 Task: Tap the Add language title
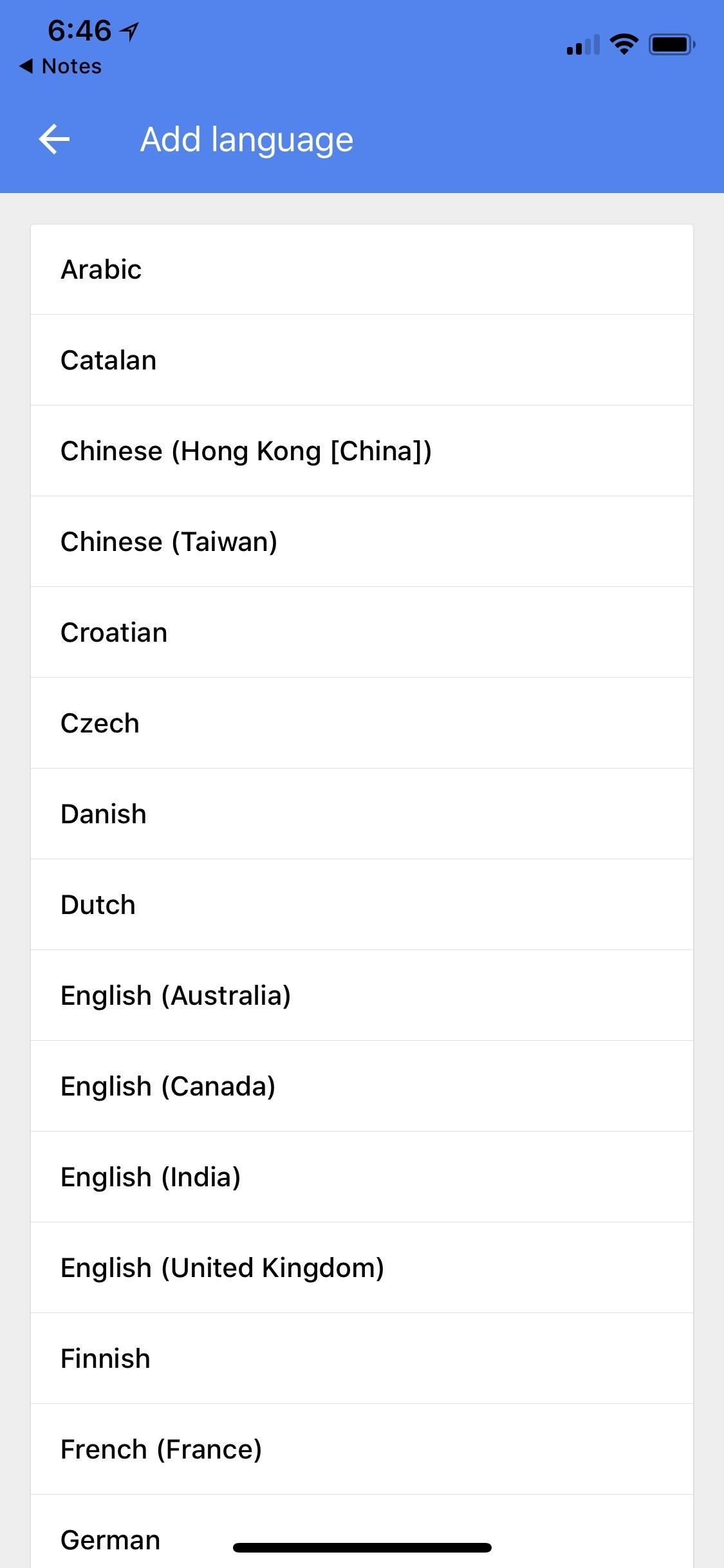pyautogui.click(x=246, y=138)
